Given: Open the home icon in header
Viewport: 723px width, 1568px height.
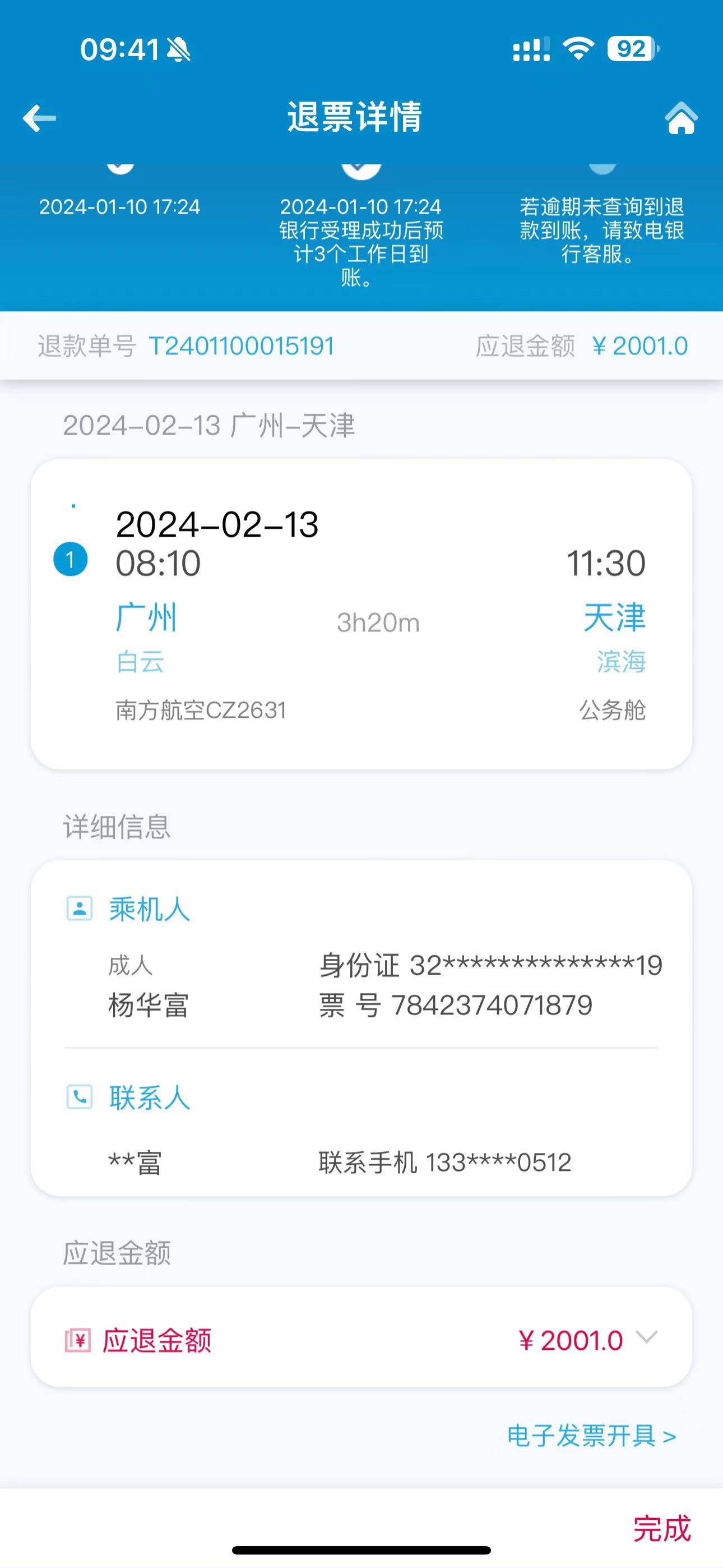Looking at the screenshot, I should (x=681, y=118).
